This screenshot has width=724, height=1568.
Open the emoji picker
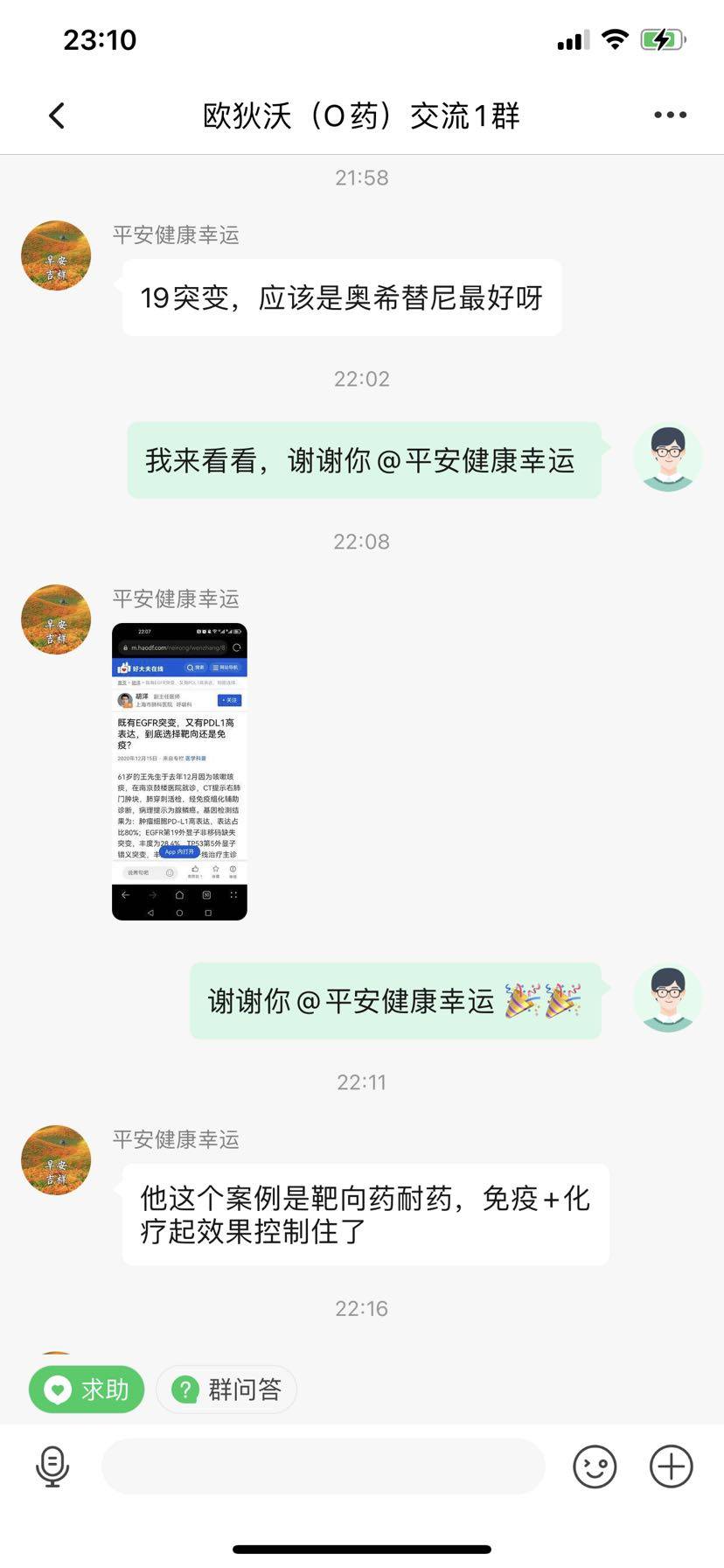click(595, 1466)
